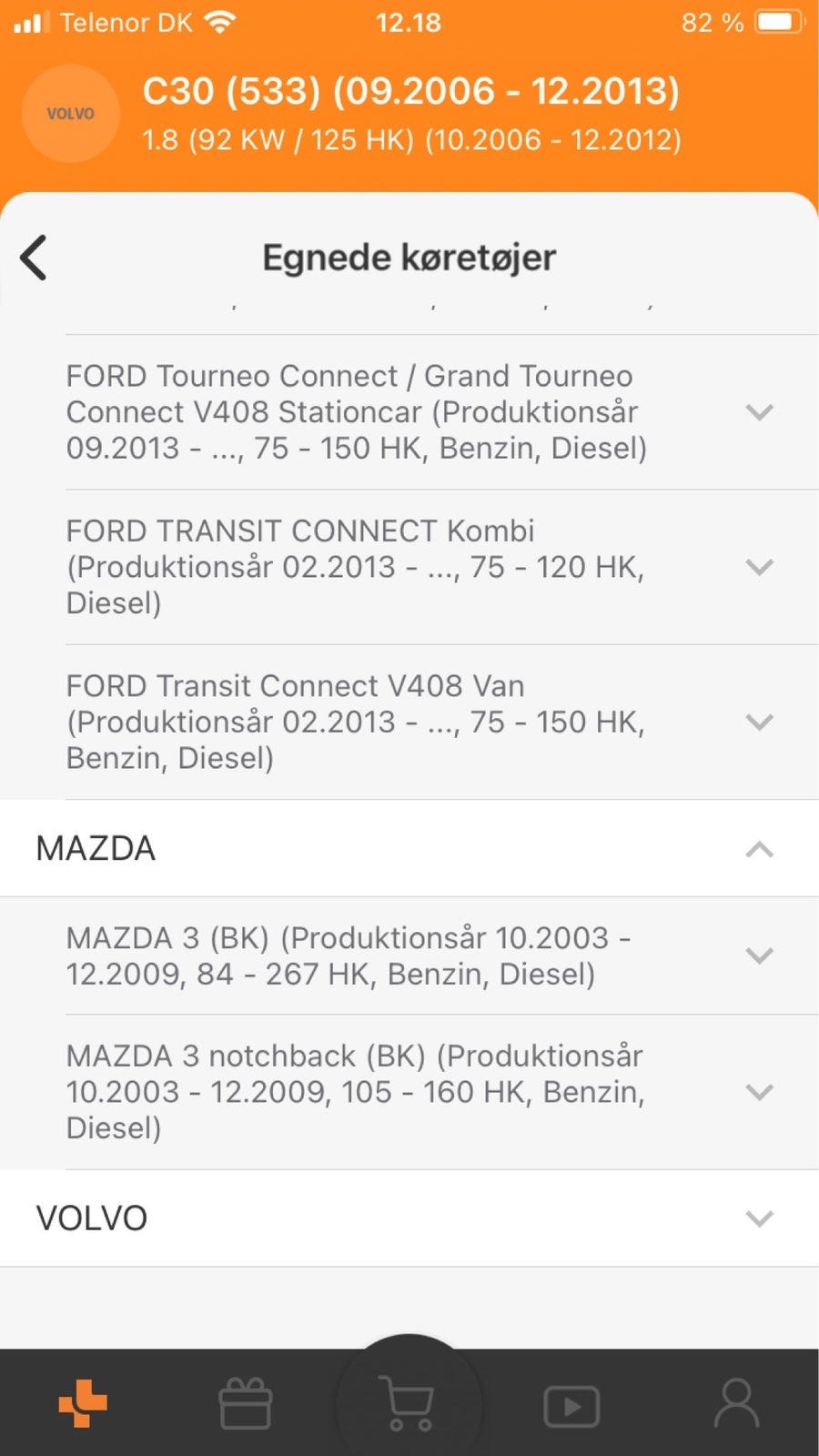This screenshot has height=1456, width=819.
Task: Expand the VOLVO section
Action: pos(759,1218)
